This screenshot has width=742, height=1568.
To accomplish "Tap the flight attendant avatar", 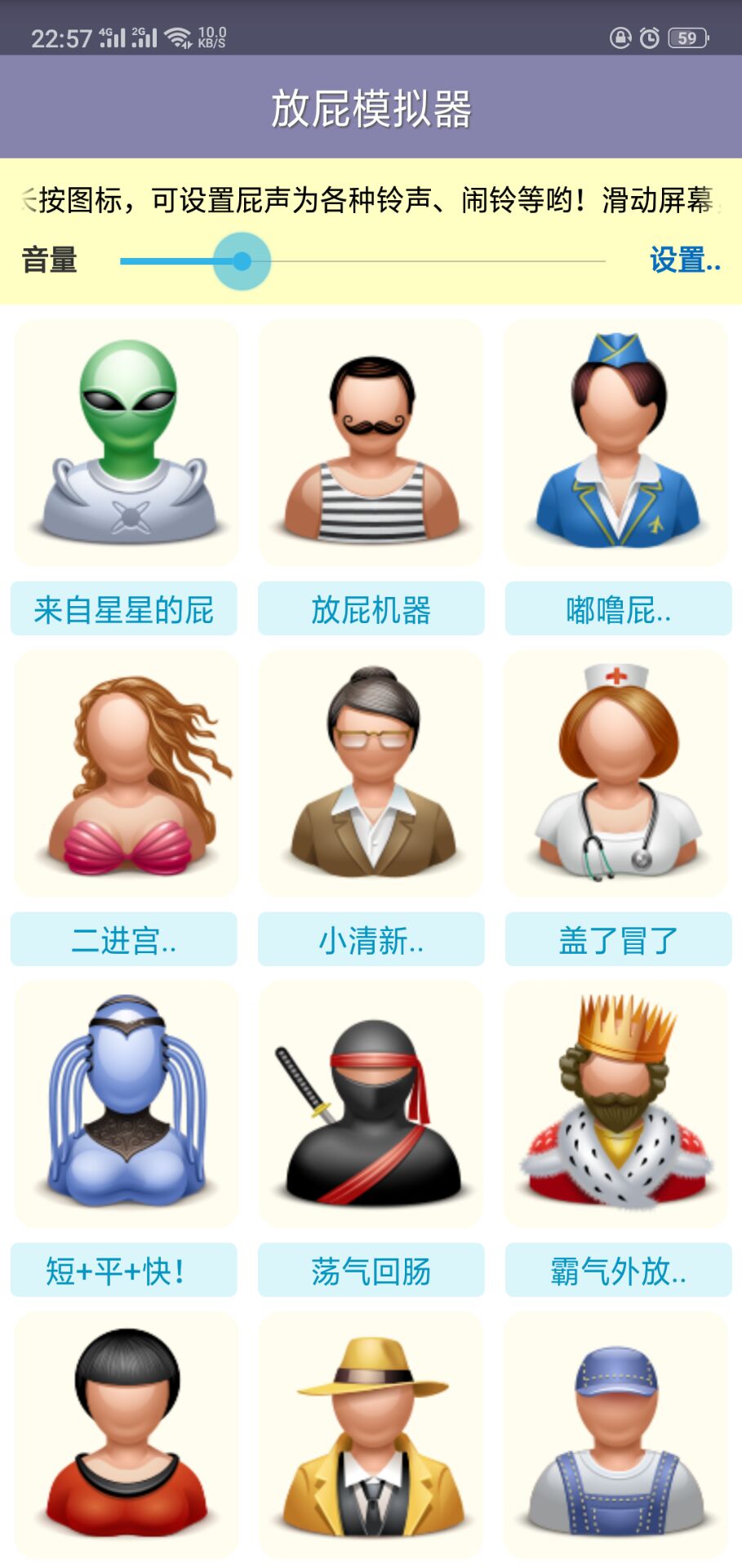I will pos(616,442).
